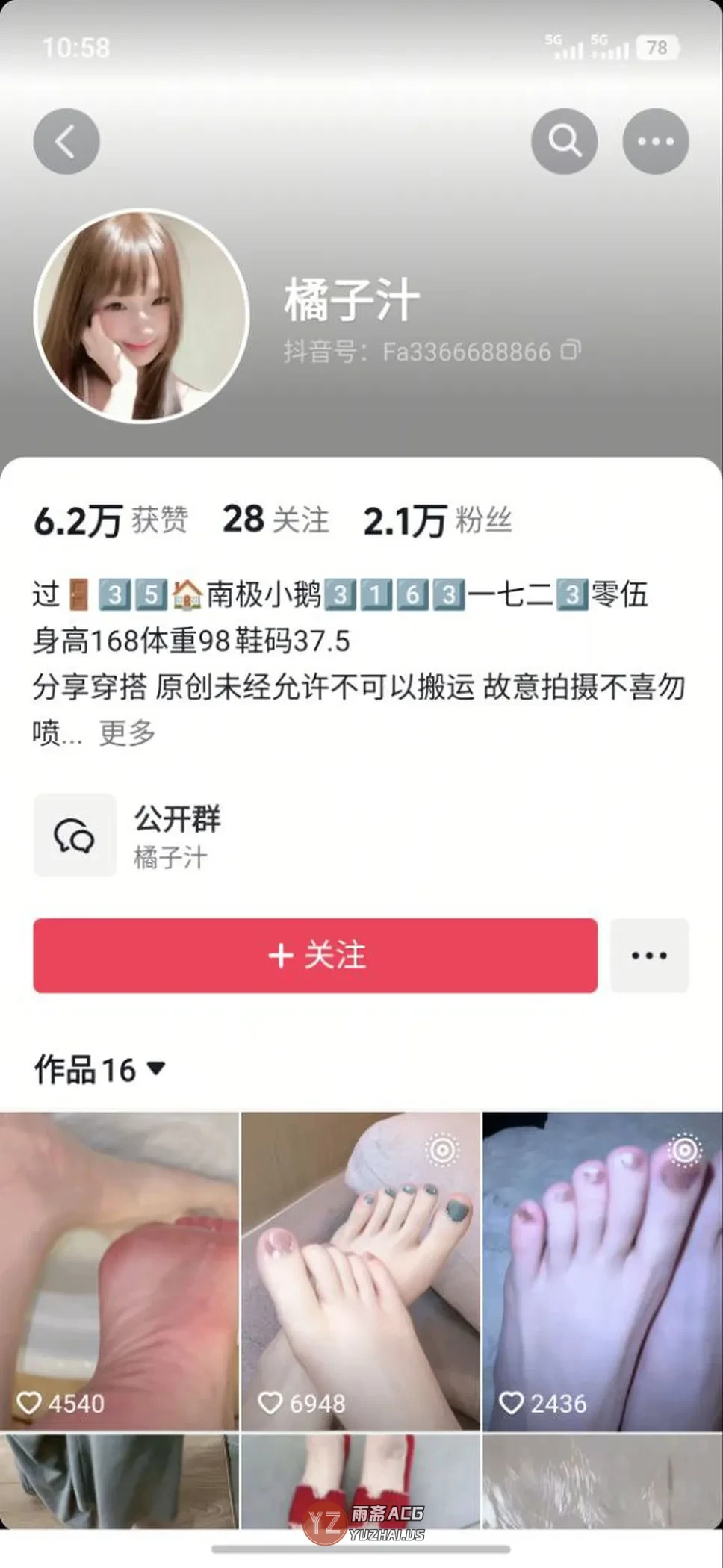Tap the sun effect icon on the 6948-likes thumbnail
723x1568 pixels.
(441, 1150)
